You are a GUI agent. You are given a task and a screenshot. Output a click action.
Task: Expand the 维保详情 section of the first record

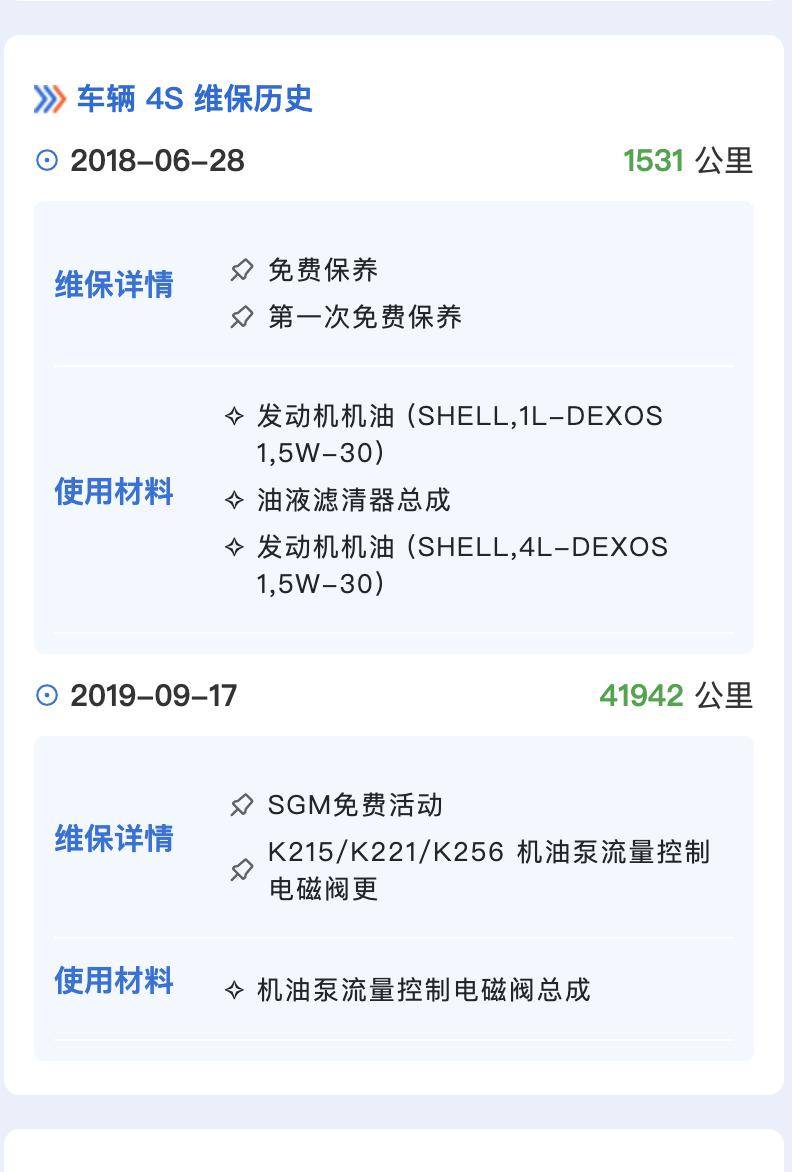click(113, 284)
